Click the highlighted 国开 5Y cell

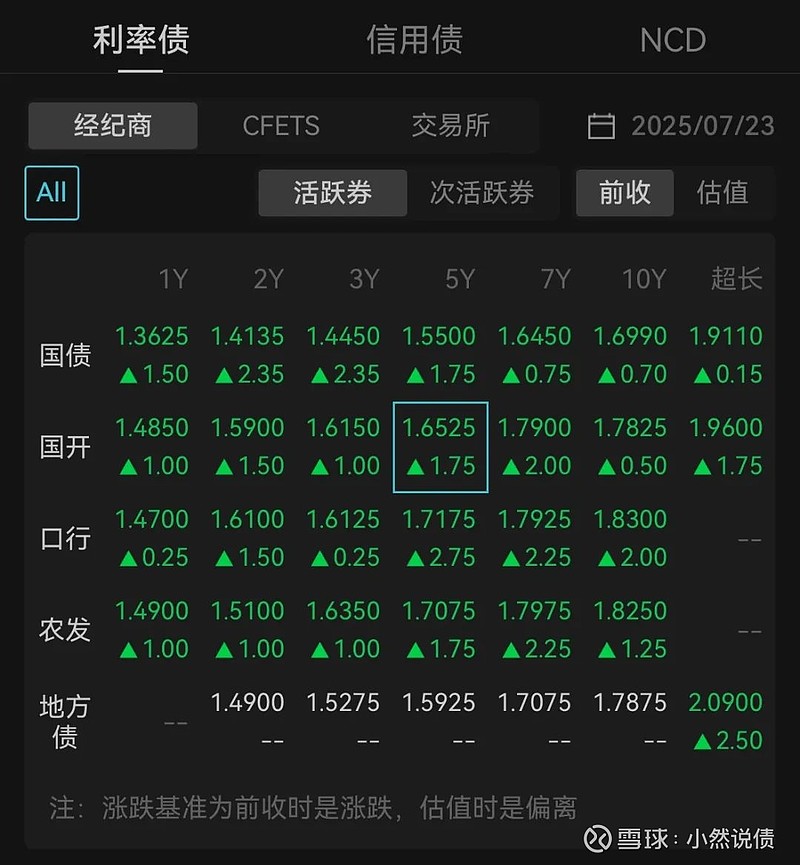tap(440, 446)
